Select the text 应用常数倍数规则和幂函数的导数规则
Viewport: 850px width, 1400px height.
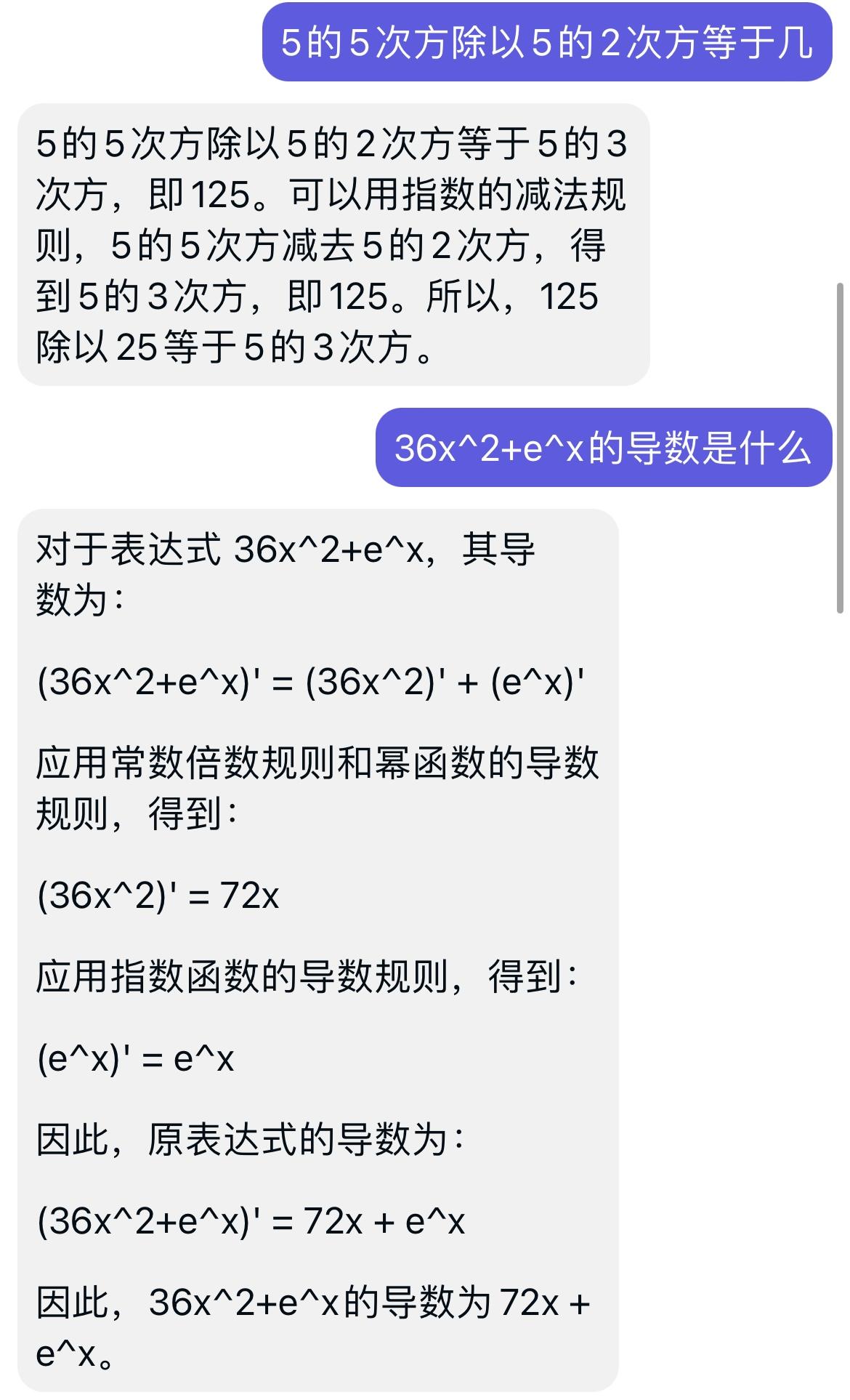coord(320,763)
